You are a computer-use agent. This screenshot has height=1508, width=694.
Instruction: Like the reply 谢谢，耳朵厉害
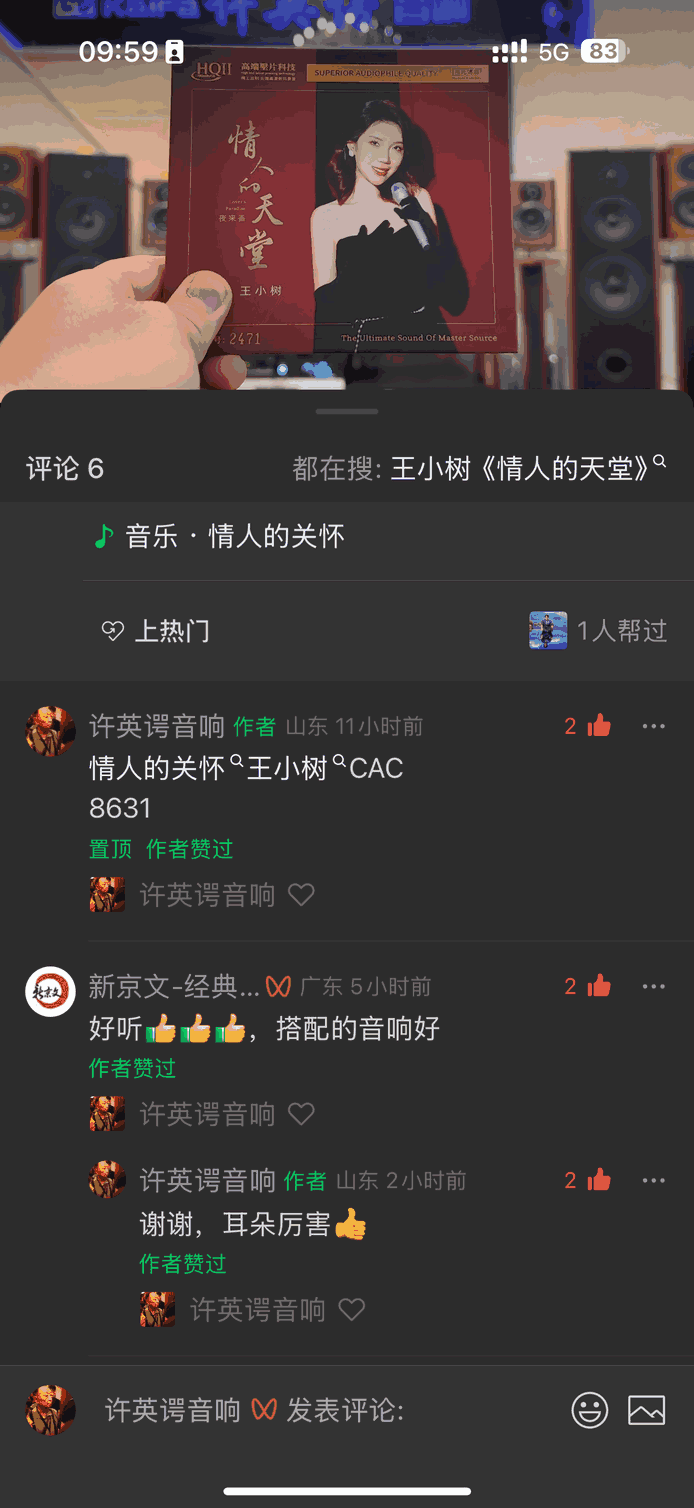598,1181
